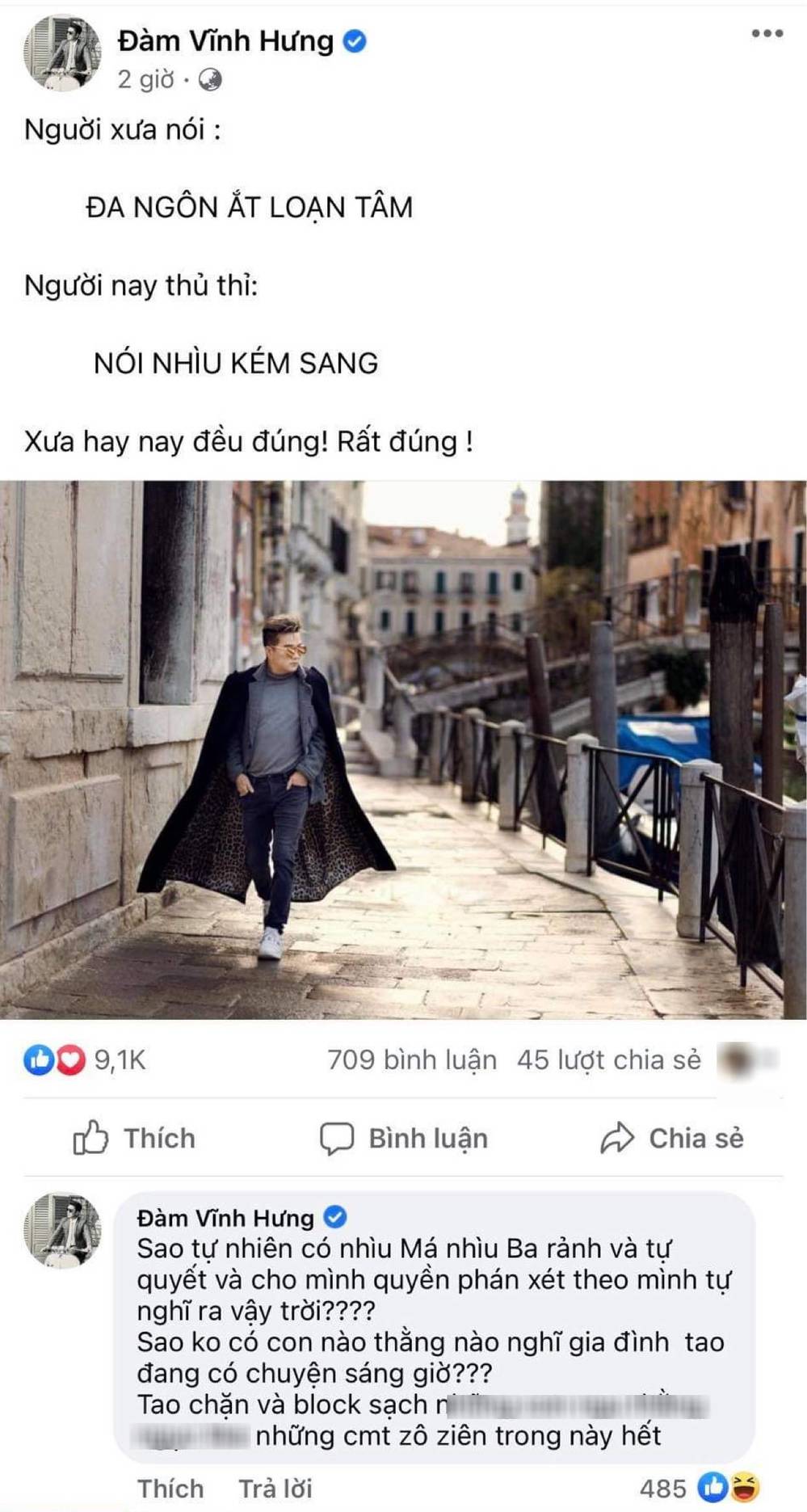Image resolution: width=807 pixels, height=1512 pixels.
Task: Tap Bình luận to comment on post
Action: point(404,1138)
